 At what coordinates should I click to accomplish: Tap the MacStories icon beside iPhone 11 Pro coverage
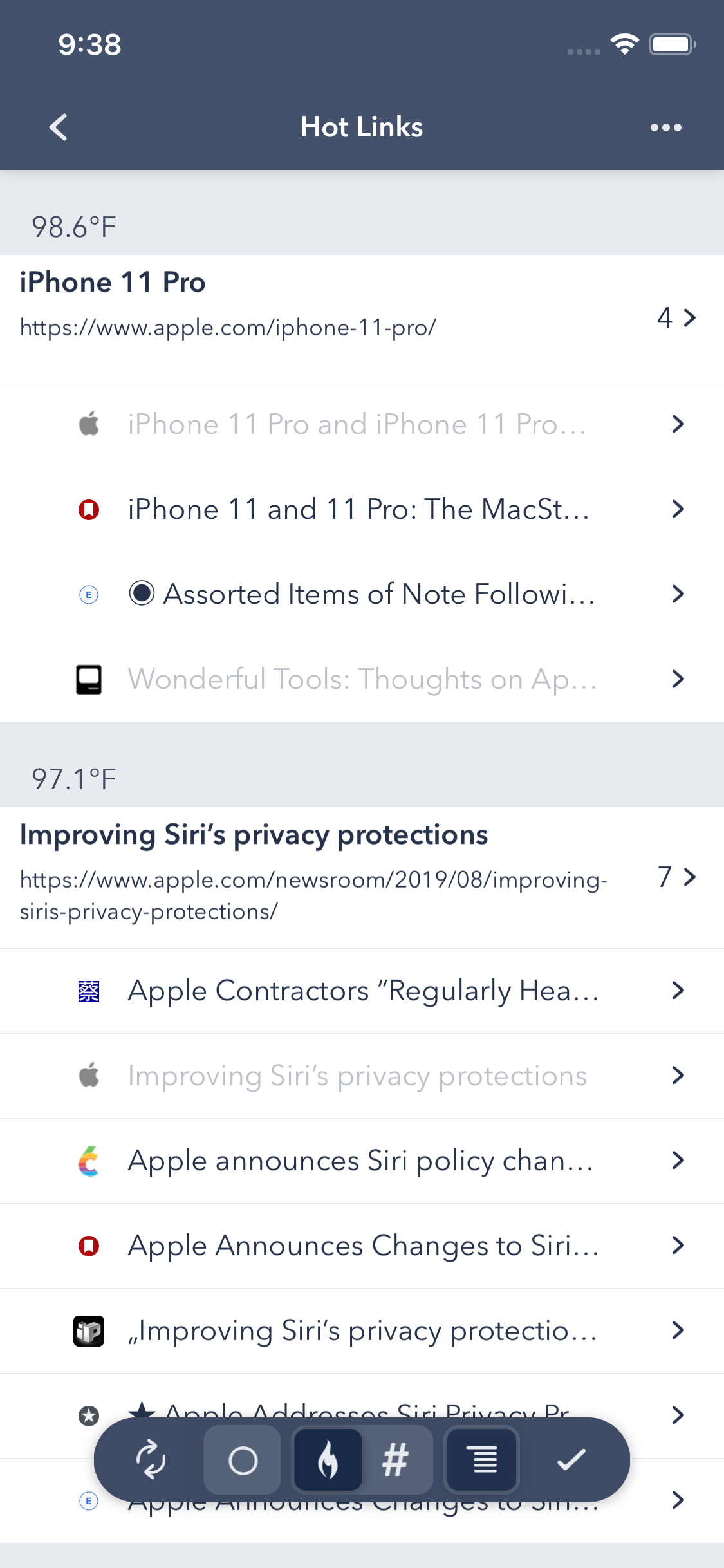[x=89, y=509]
